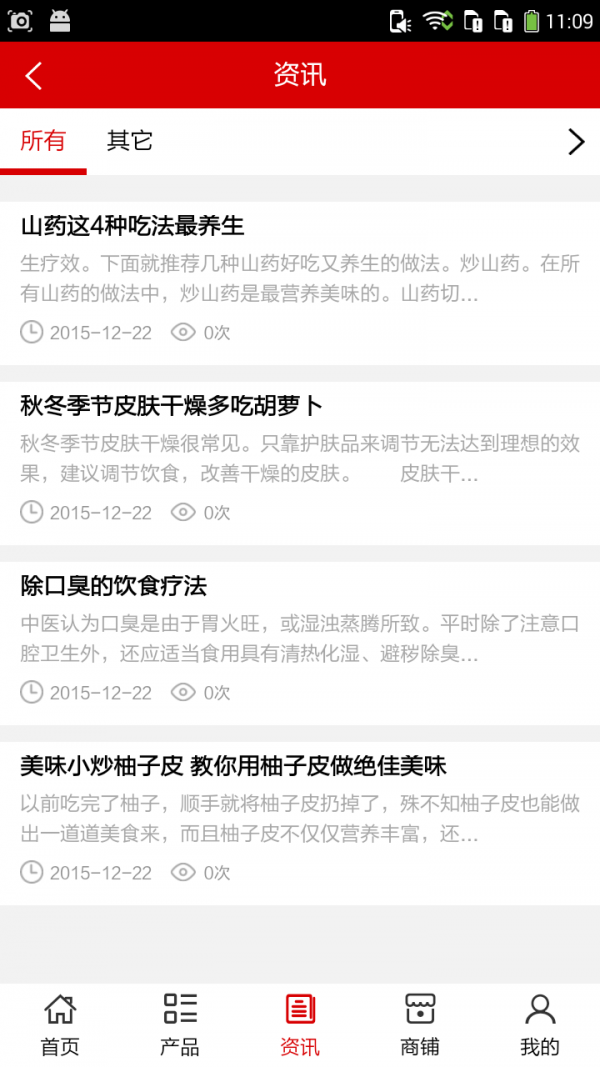Screen dimensions: 600x1067
Task: Open the 我的 profile tab
Action: coord(540,1025)
